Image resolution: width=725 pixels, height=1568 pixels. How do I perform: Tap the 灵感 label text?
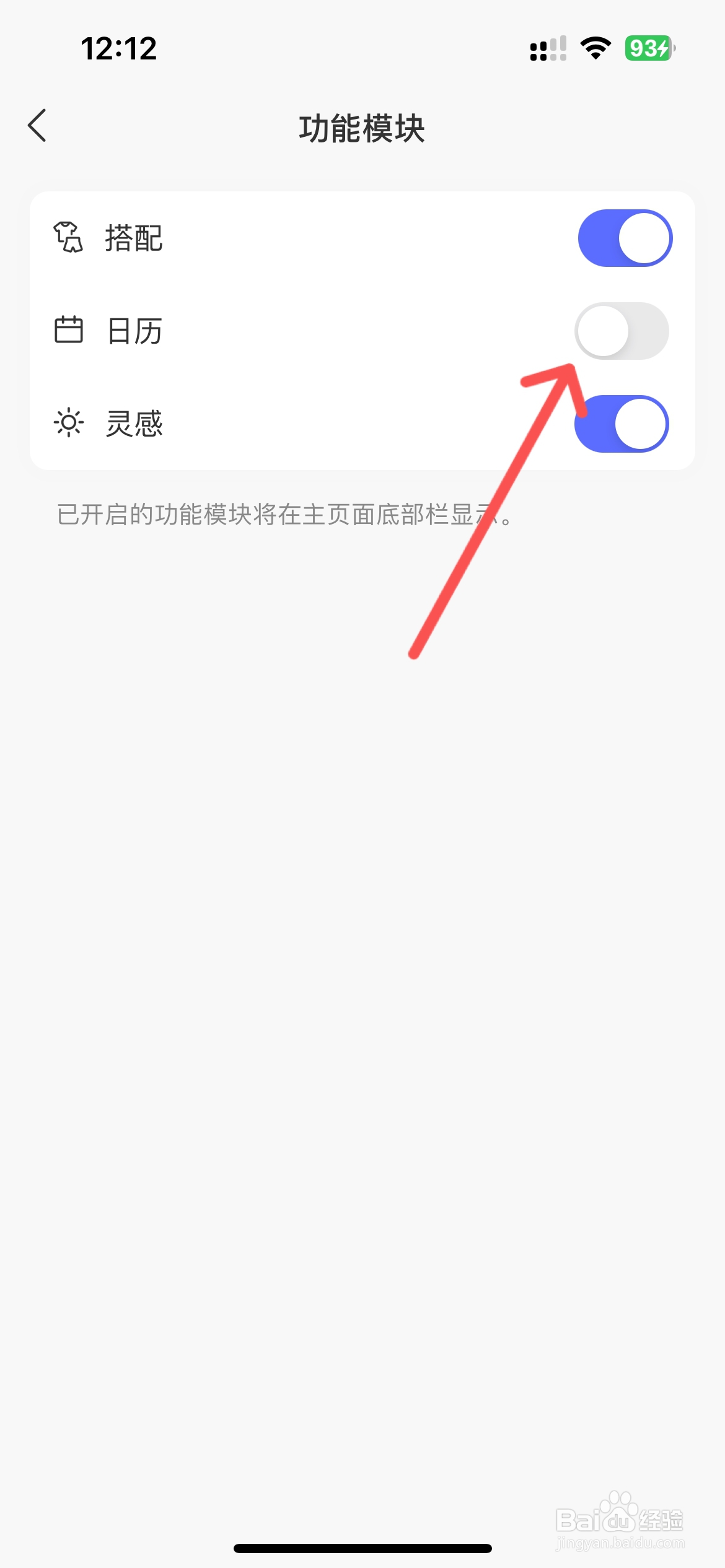[133, 424]
